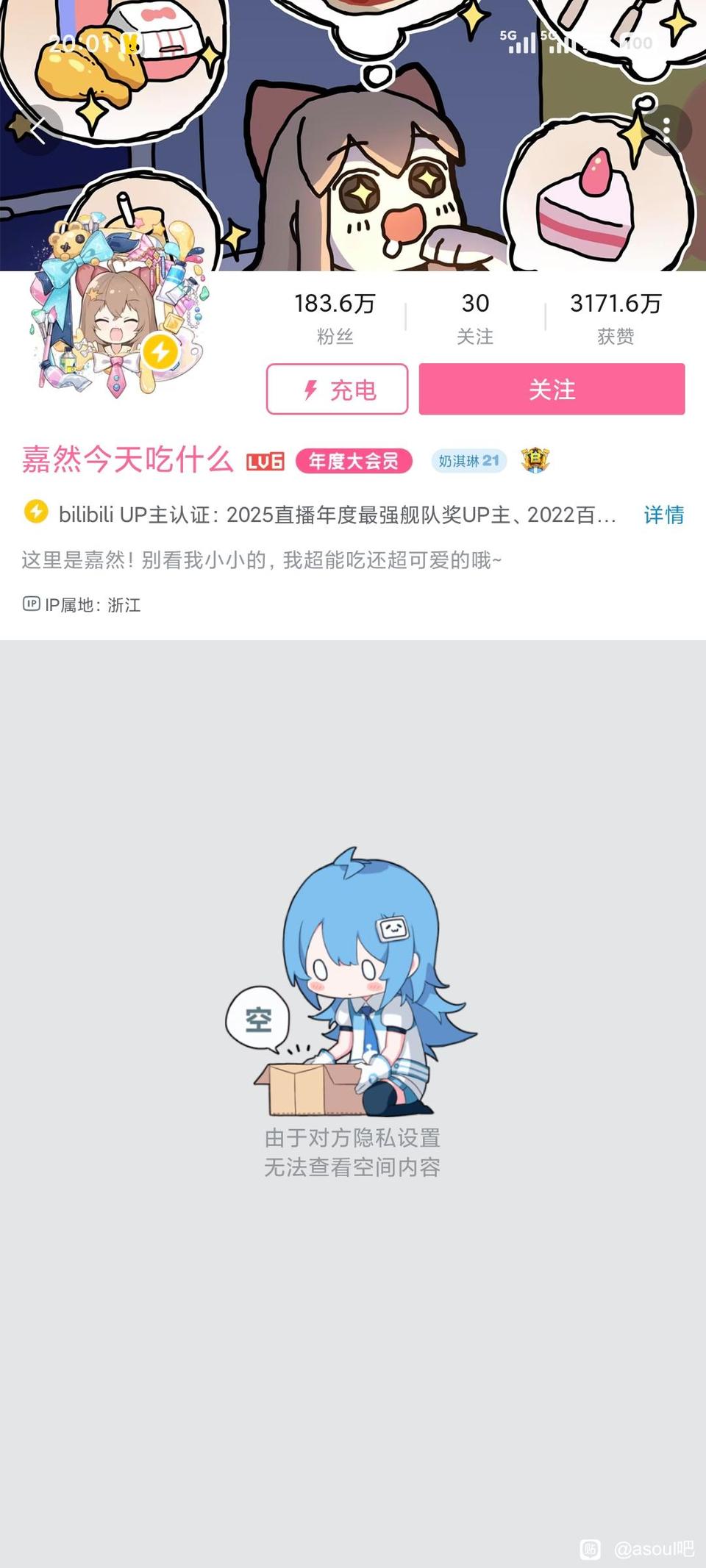Open the 年度大会员 membership badge
Screen dimensions: 706x1568
(353, 461)
